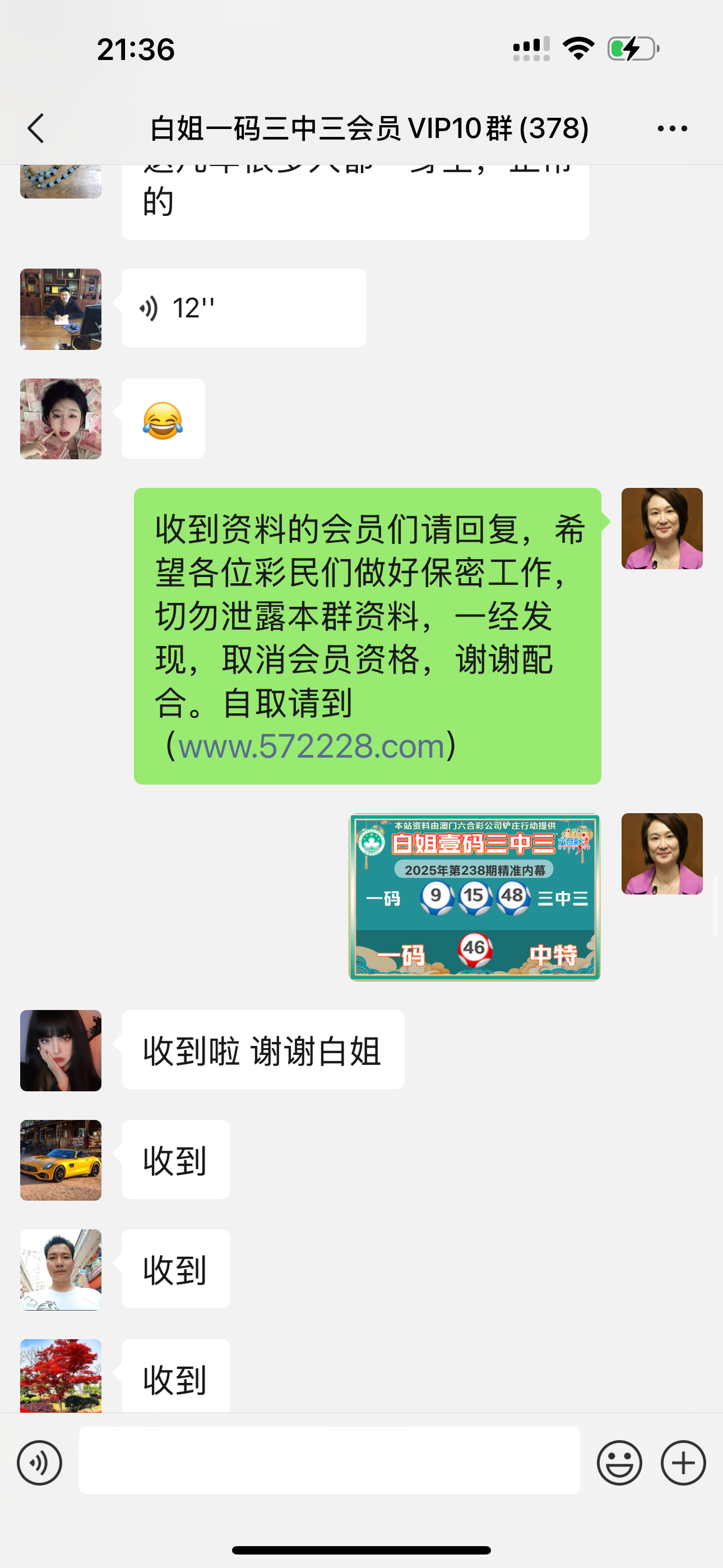Play the 12-second voice message

click(x=243, y=308)
